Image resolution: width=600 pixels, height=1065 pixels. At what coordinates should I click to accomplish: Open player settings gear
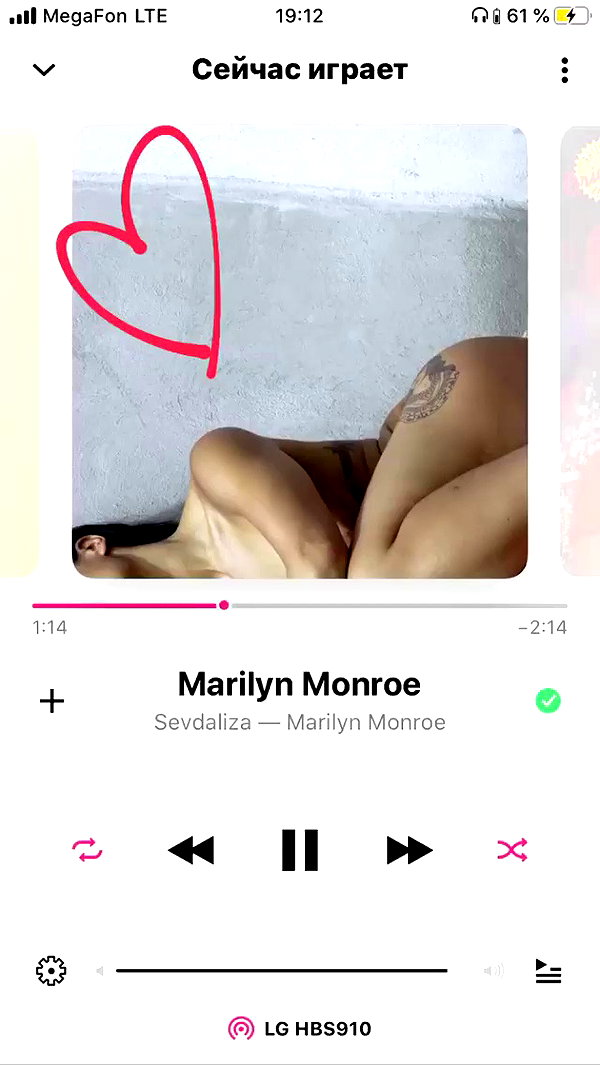pyautogui.click(x=51, y=971)
